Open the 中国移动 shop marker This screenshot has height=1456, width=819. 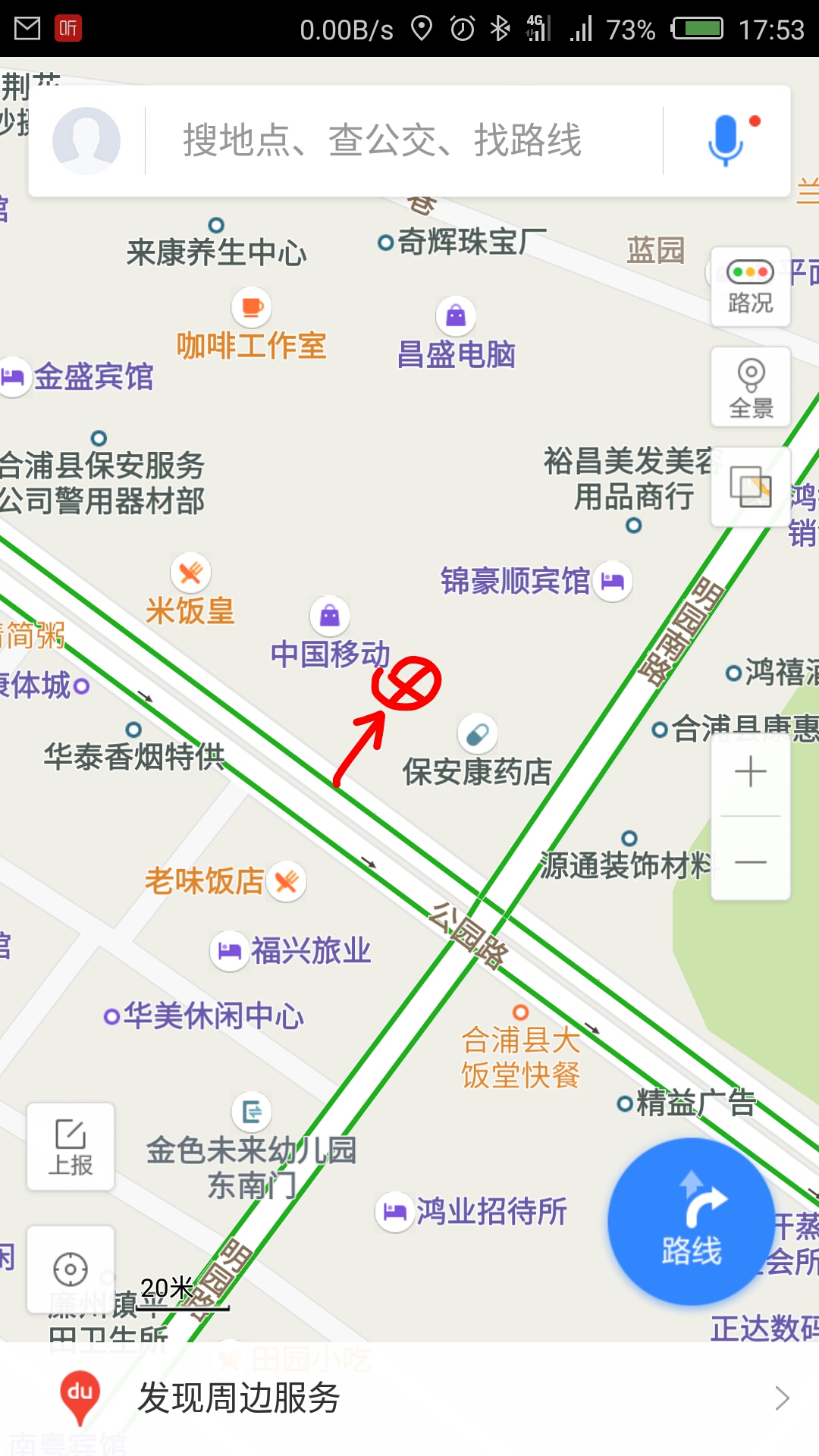click(330, 615)
